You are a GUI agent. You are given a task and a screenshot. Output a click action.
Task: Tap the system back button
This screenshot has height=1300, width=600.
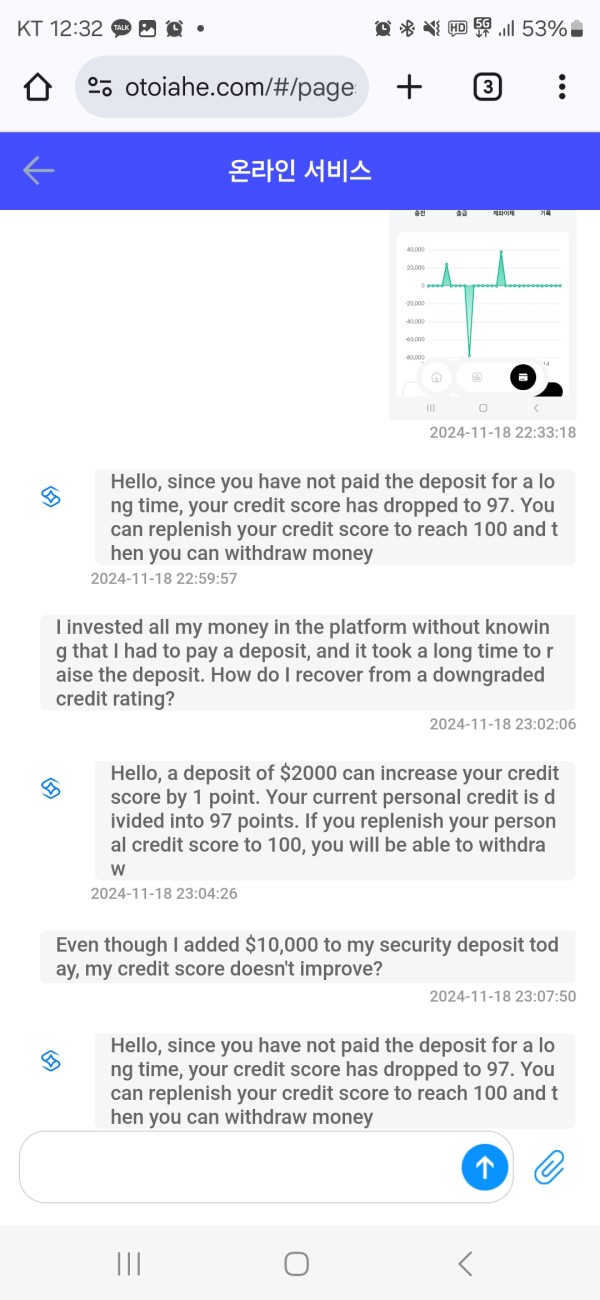pos(465,1264)
